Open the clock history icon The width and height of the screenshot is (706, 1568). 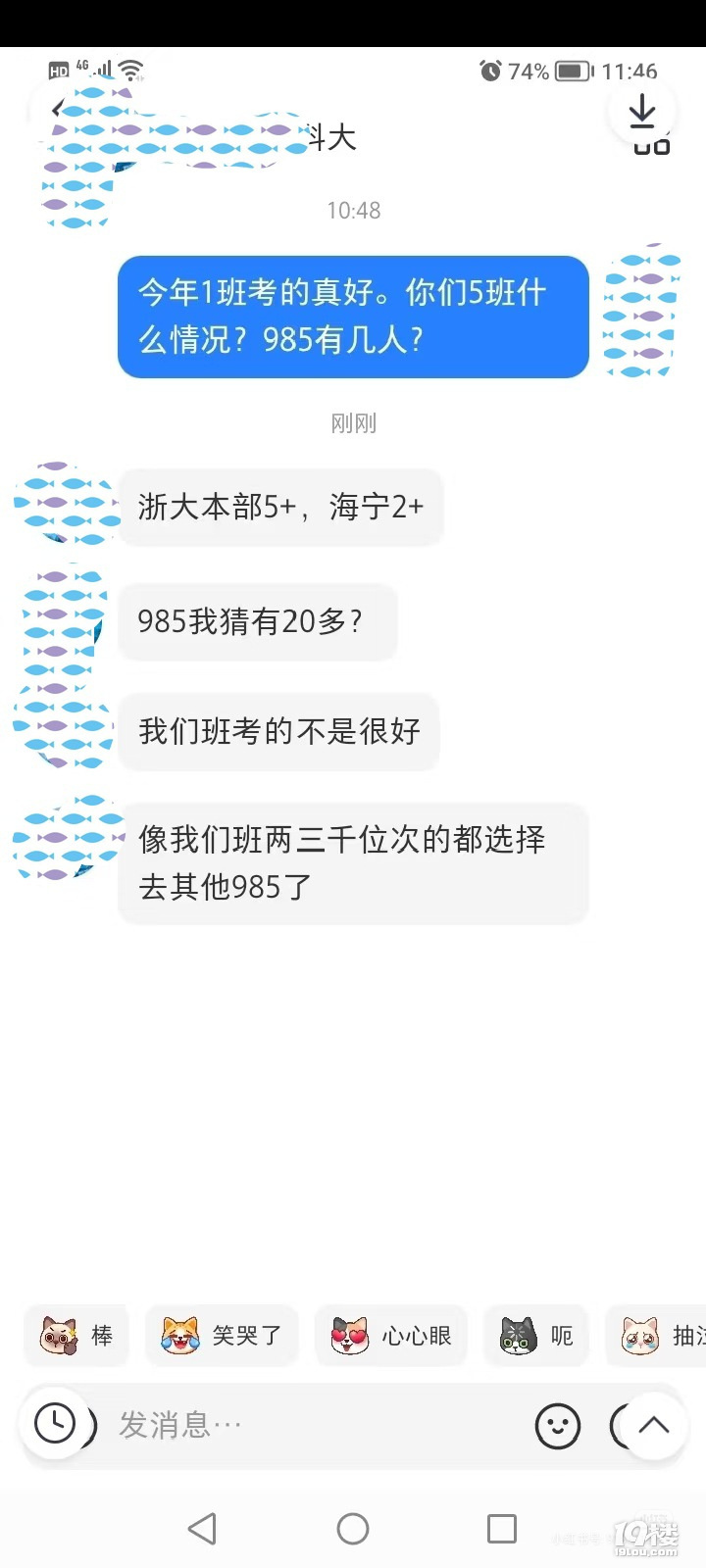55,1423
